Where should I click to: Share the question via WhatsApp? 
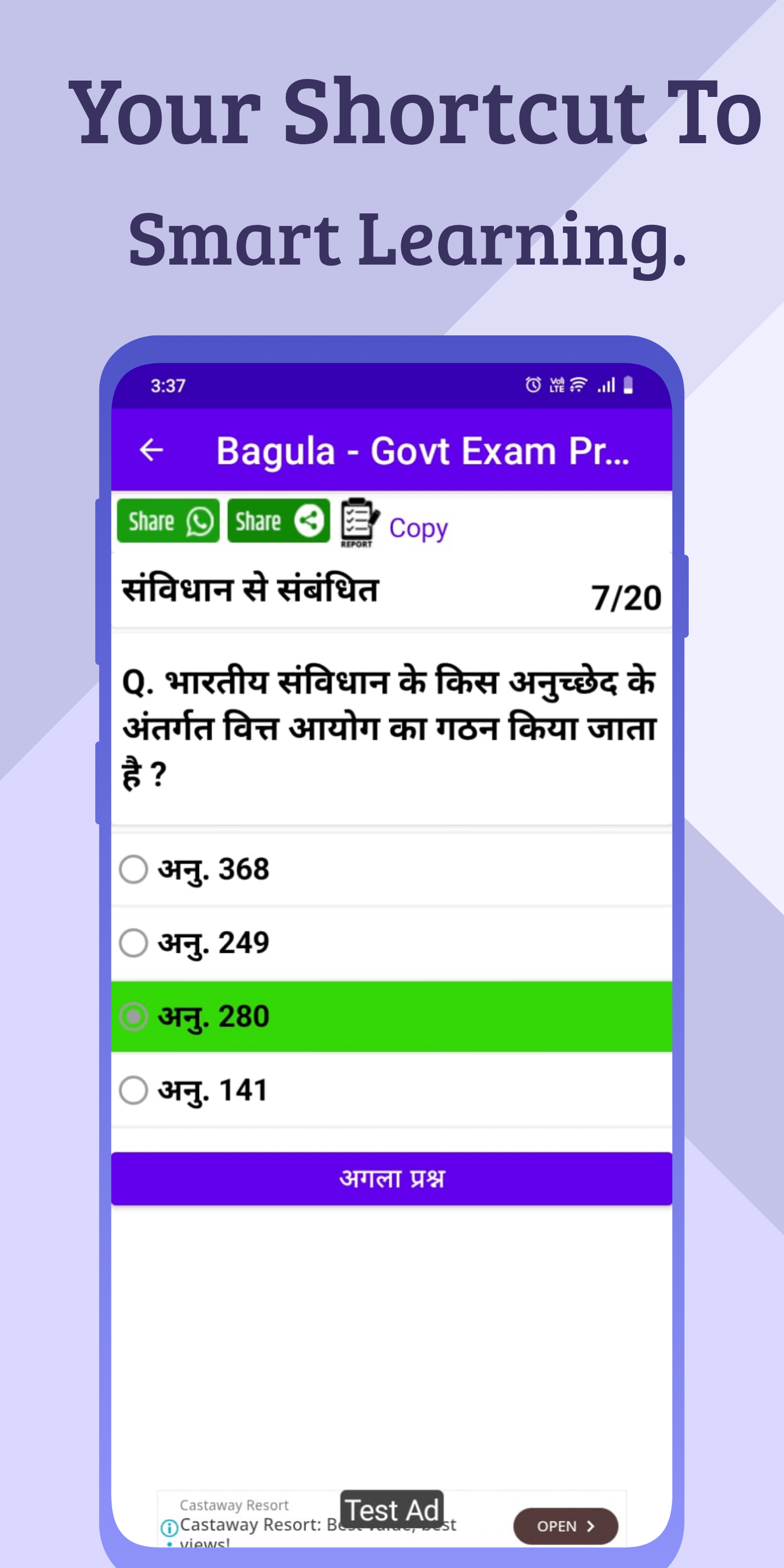[x=167, y=521]
